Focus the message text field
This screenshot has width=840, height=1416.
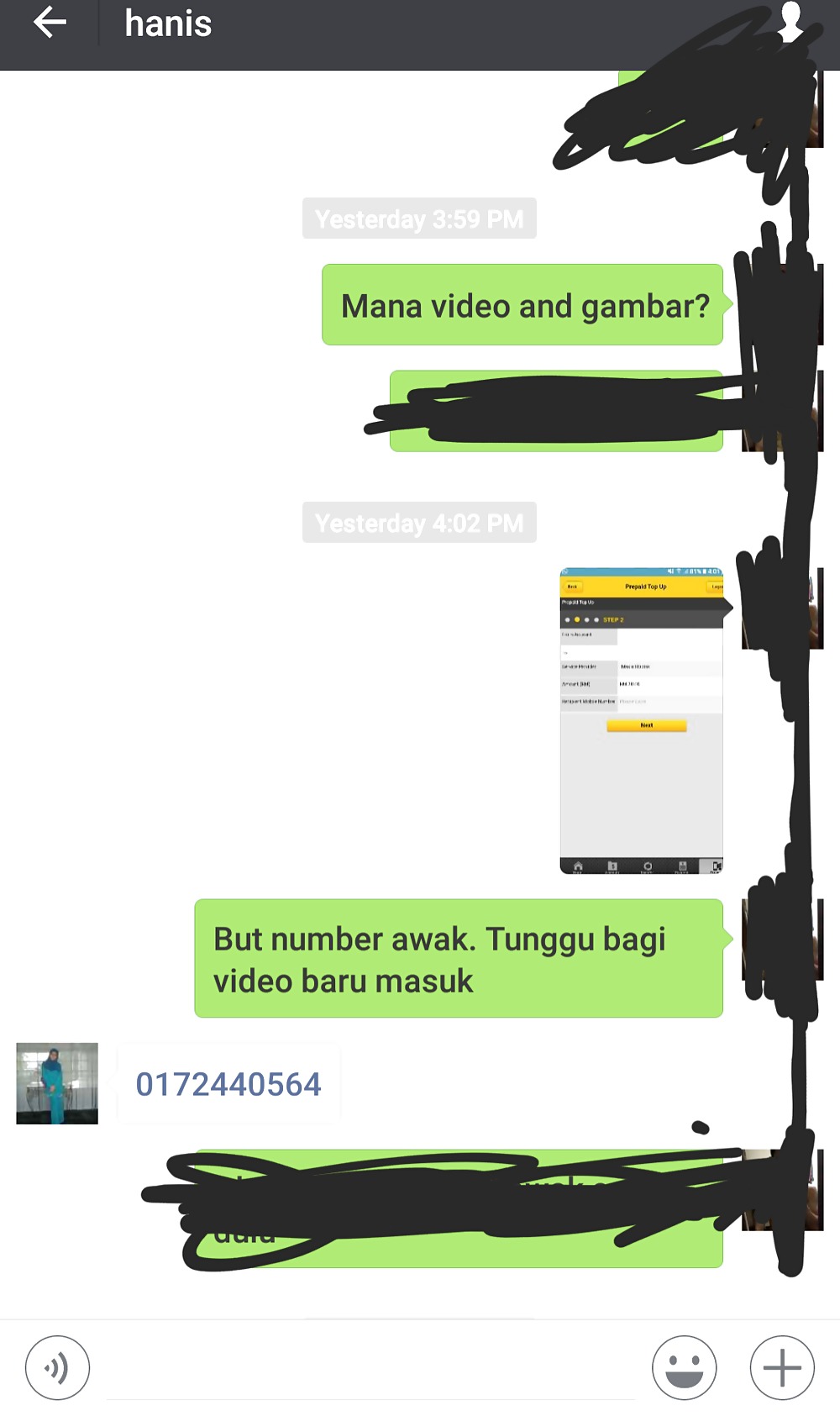(x=370, y=1367)
